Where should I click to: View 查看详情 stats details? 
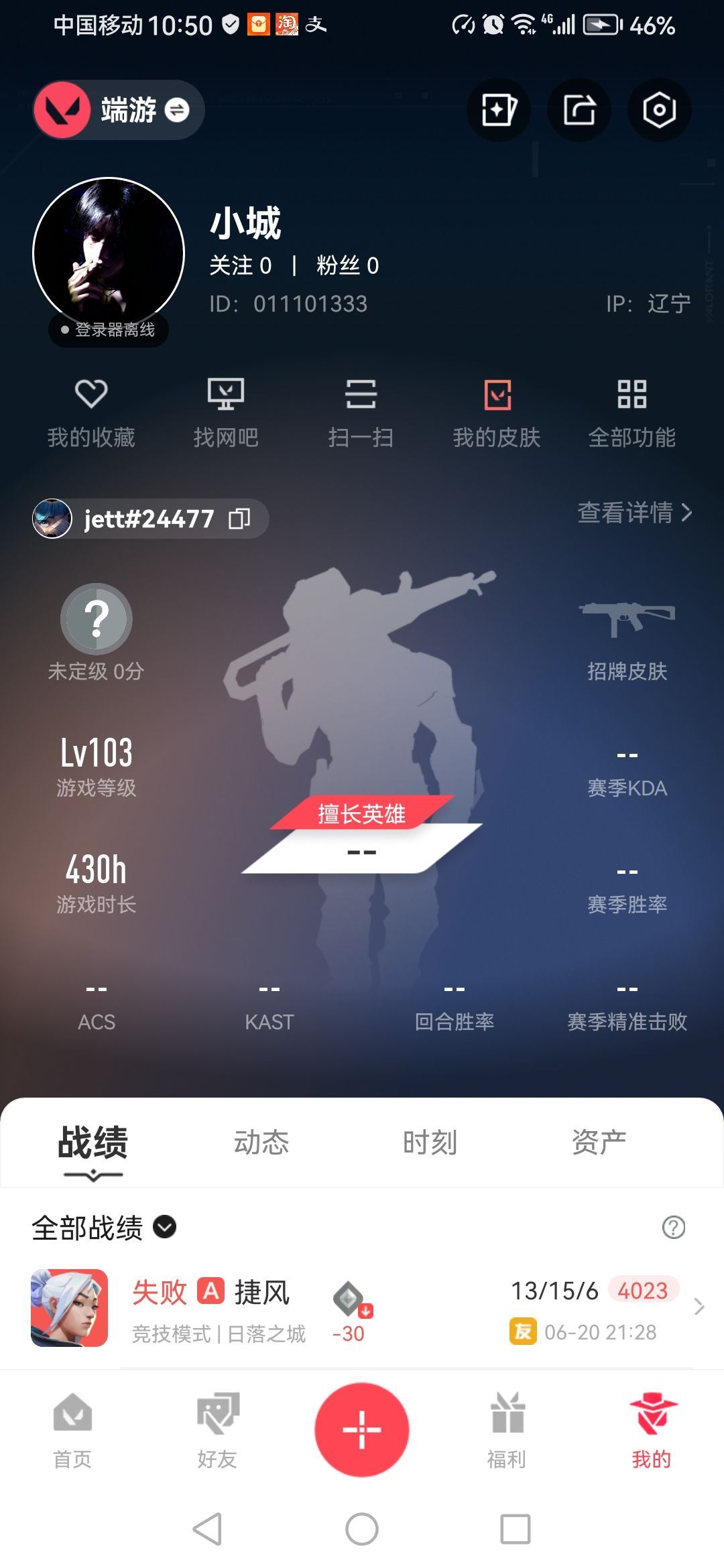point(634,513)
